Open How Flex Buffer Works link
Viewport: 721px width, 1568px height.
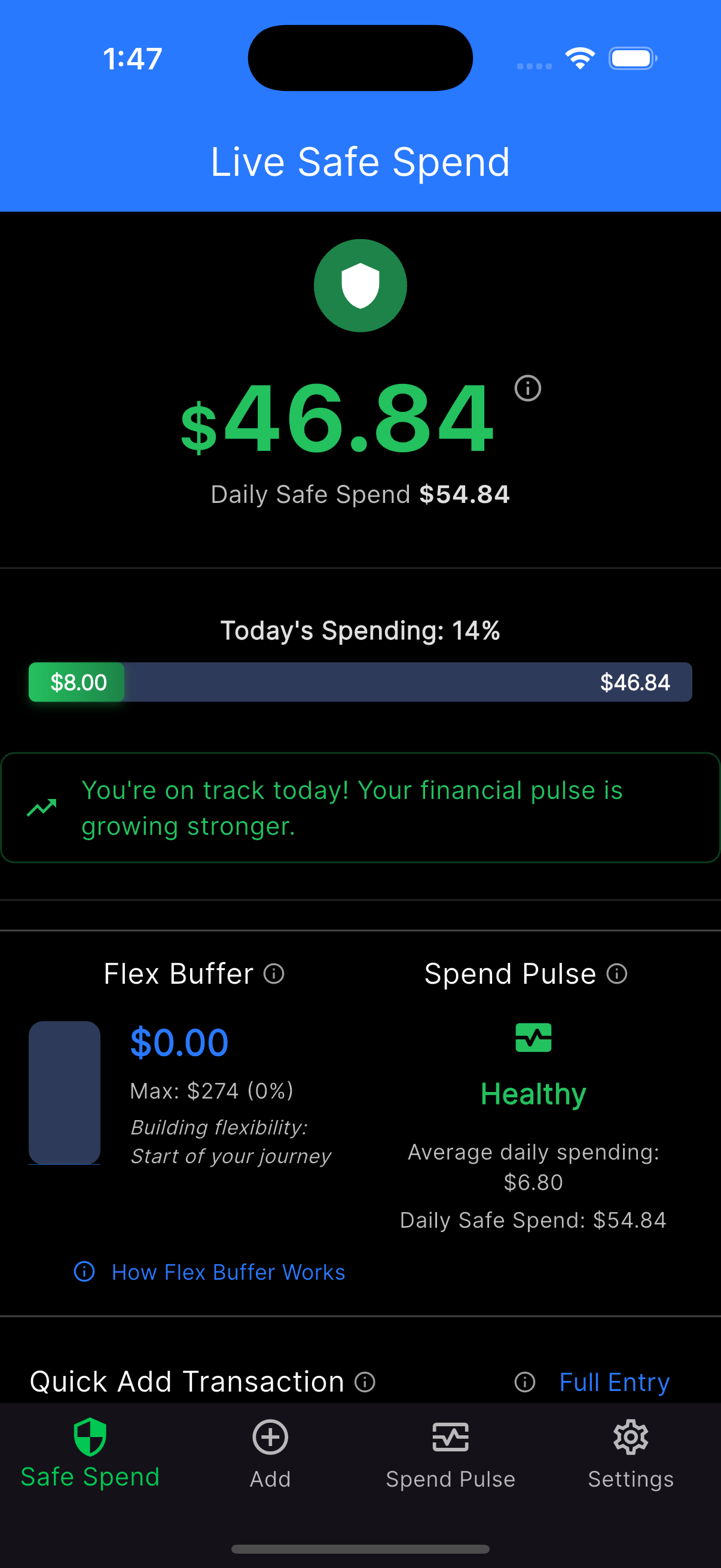[228, 1272]
